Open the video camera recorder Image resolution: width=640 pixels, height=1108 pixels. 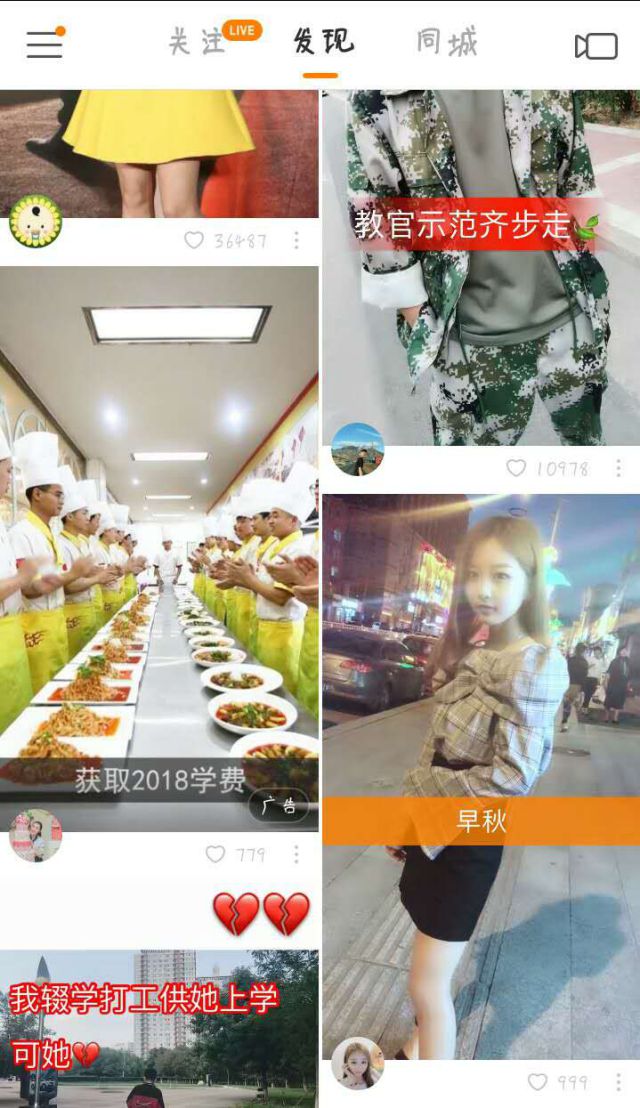(x=596, y=46)
